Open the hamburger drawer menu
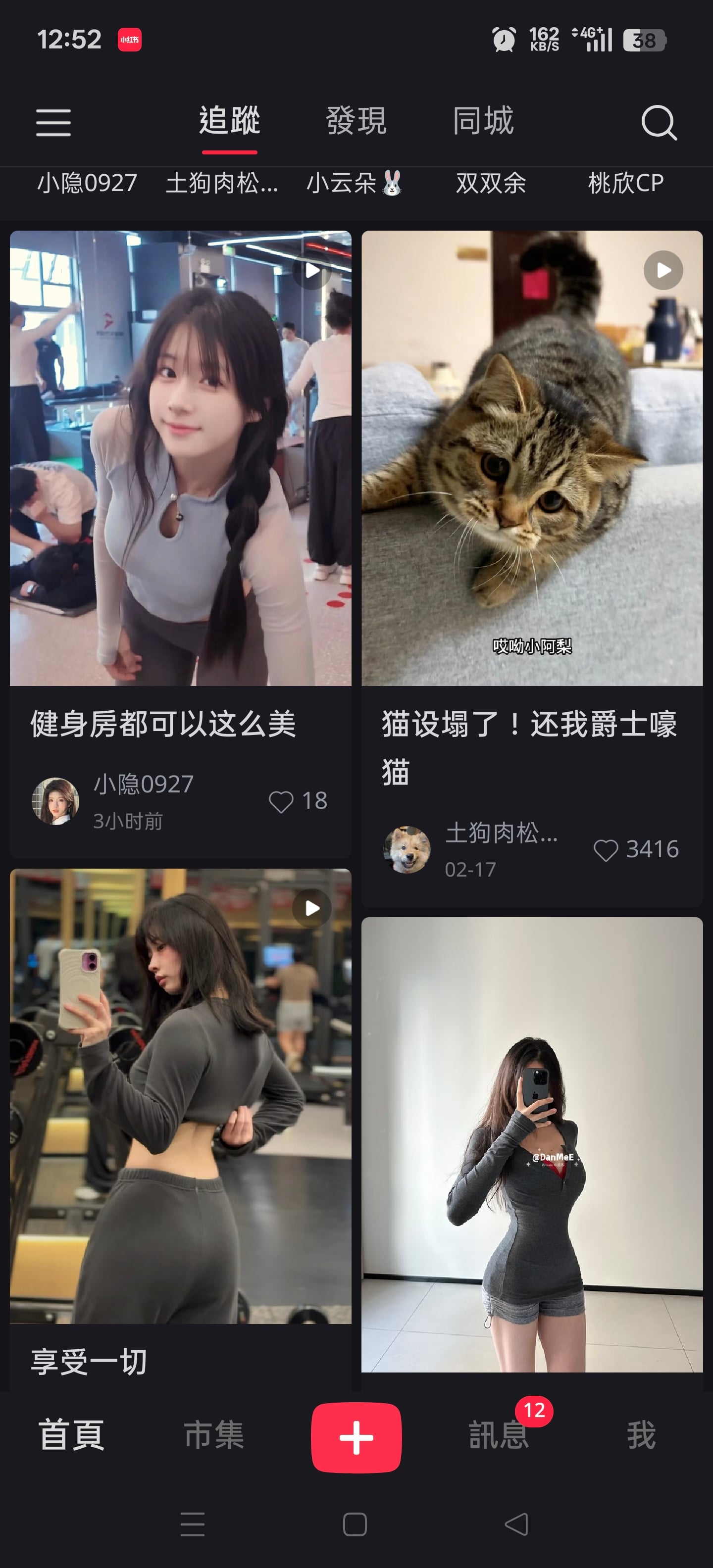Image resolution: width=713 pixels, height=1568 pixels. [53, 122]
